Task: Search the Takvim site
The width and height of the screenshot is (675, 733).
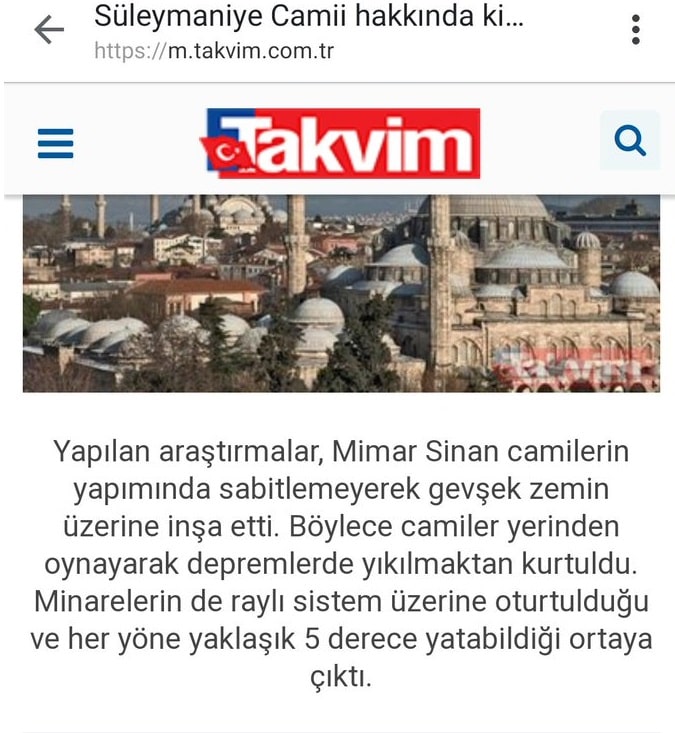Action: click(630, 141)
